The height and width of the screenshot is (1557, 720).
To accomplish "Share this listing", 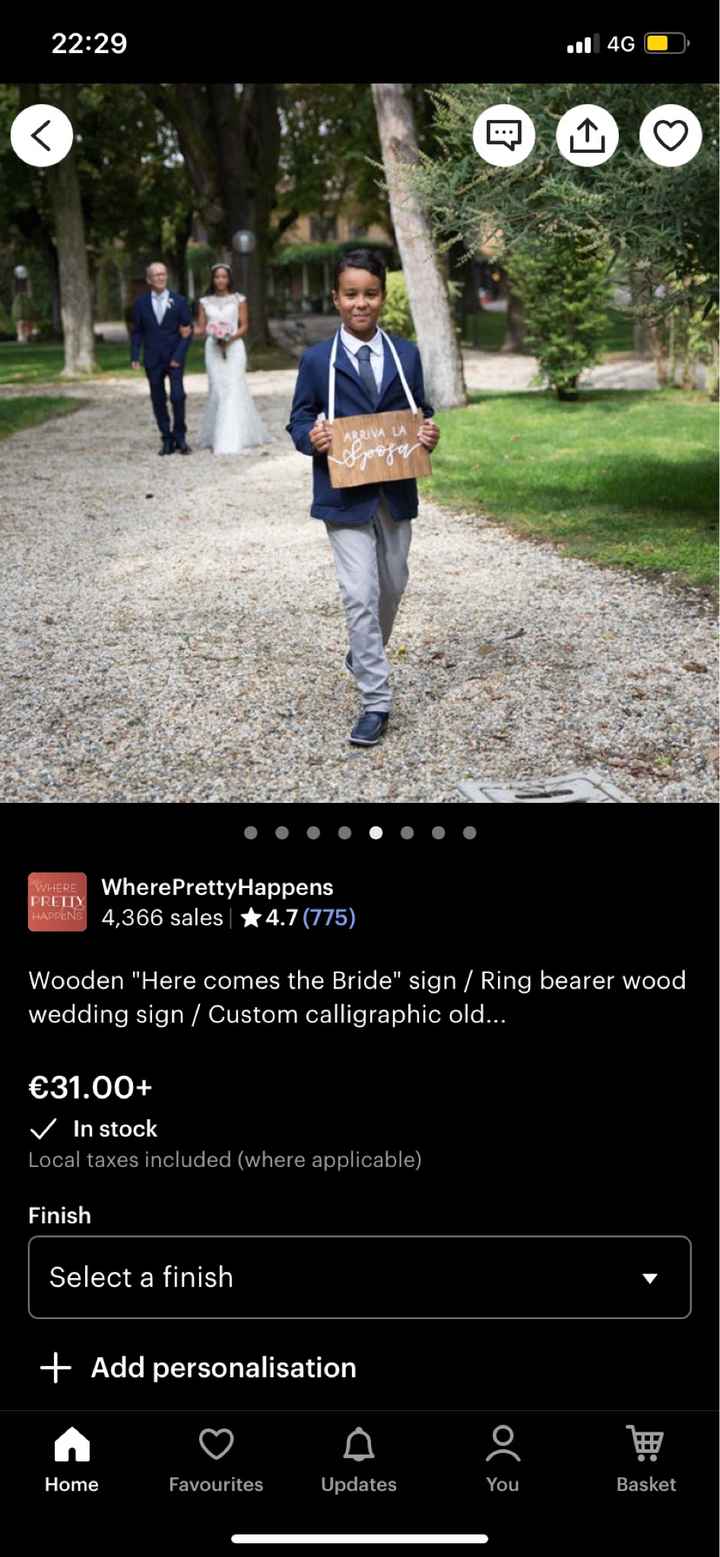I will (x=587, y=135).
